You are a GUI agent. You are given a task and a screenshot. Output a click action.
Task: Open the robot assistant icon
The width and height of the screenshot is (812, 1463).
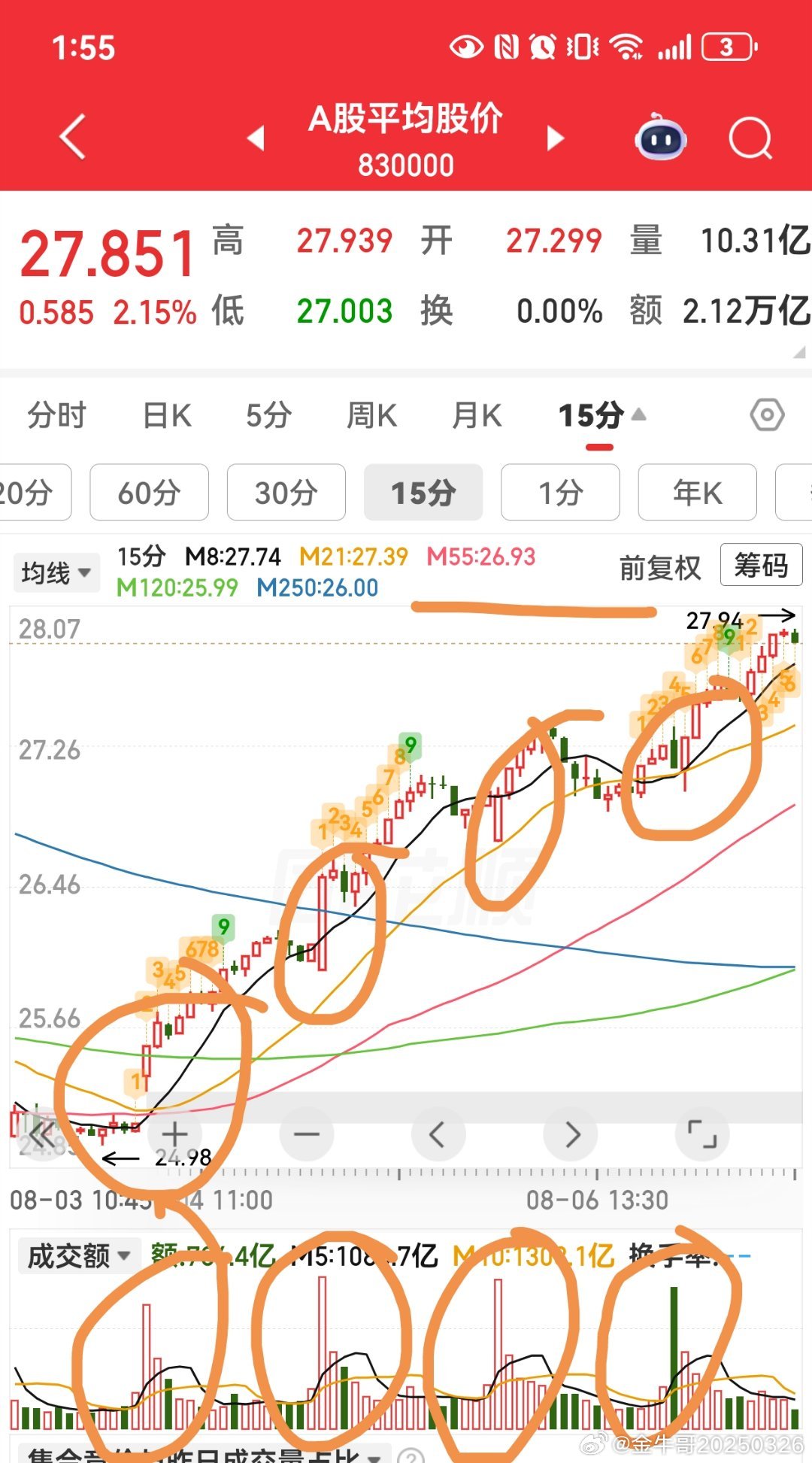point(660,138)
